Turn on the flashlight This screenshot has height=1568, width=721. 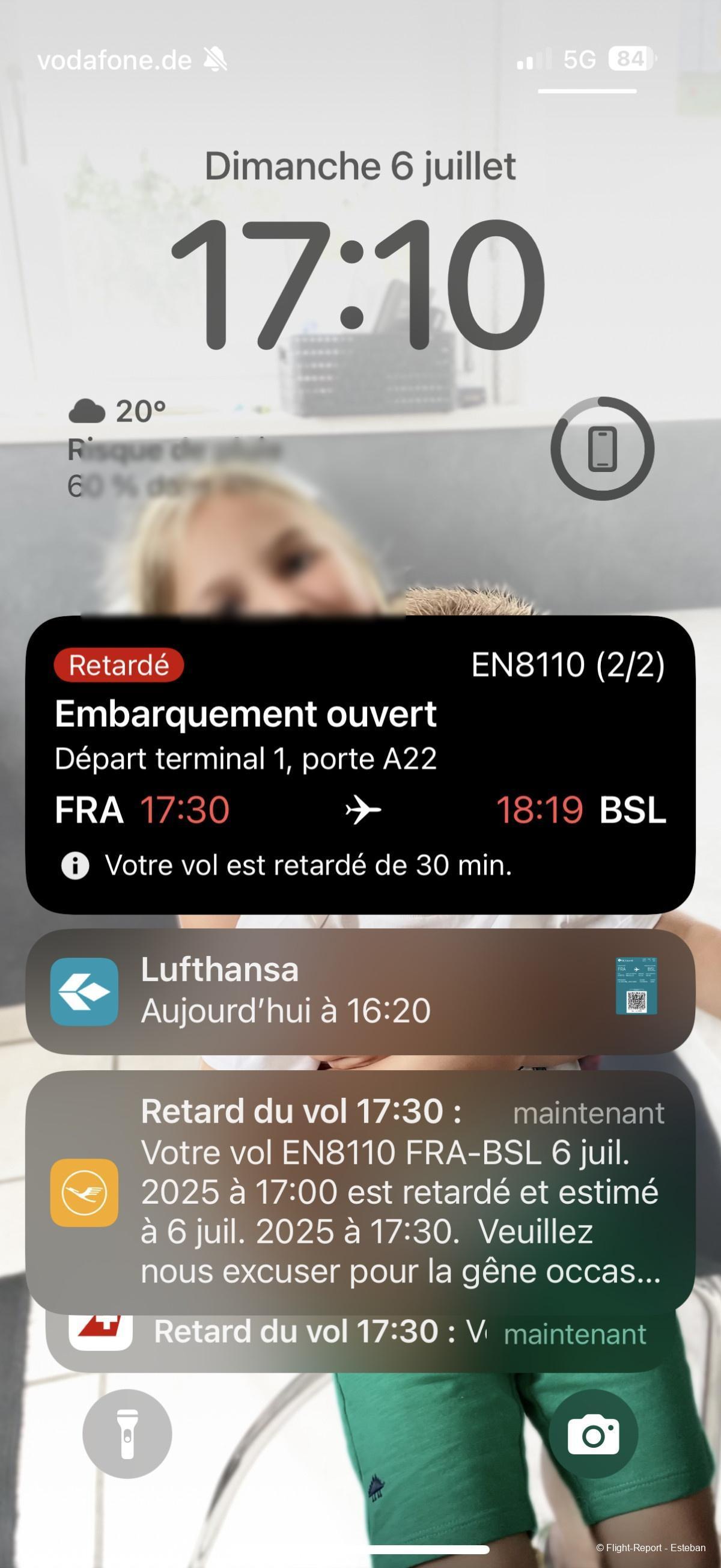pos(127,1433)
